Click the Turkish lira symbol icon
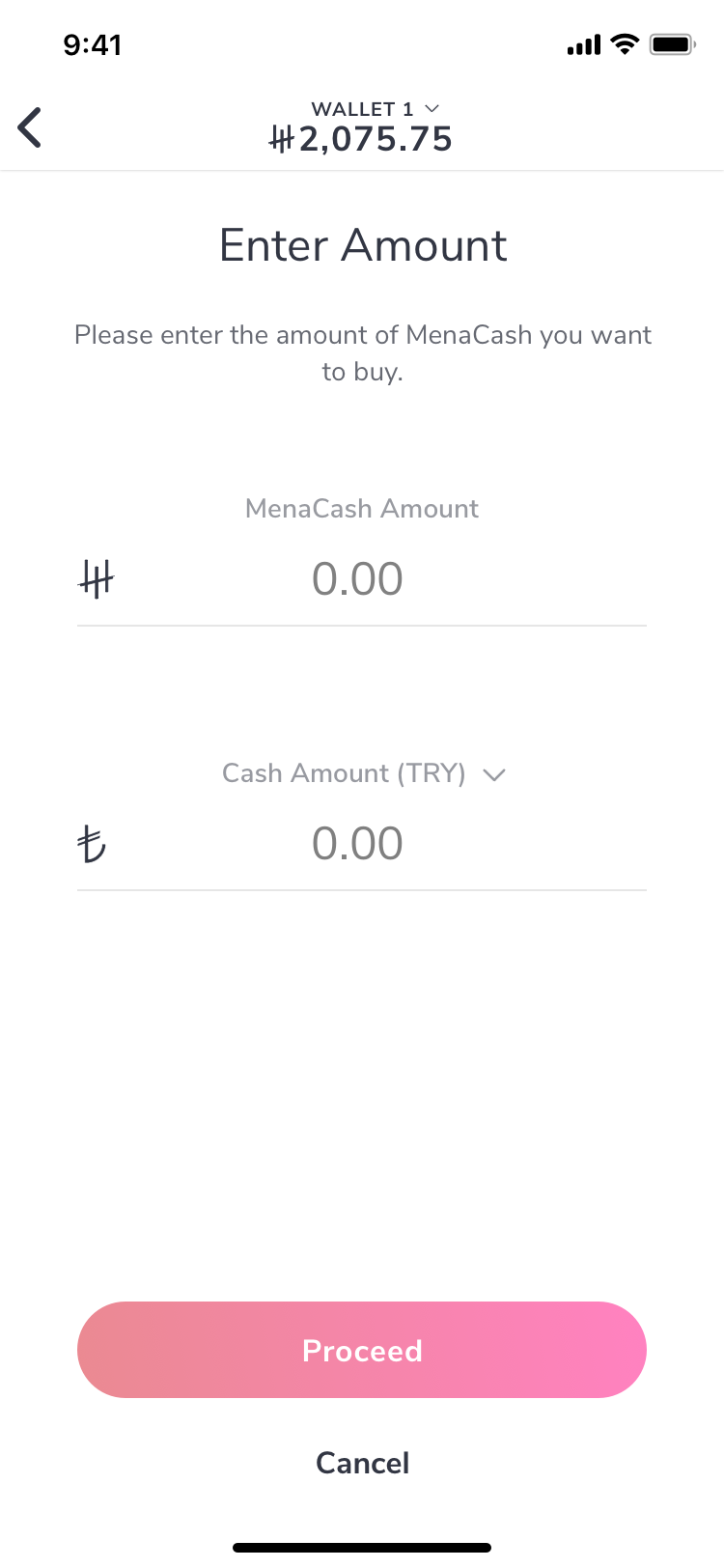Image resolution: width=724 pixels, height=1568 pixels. [x=91, y=842]
